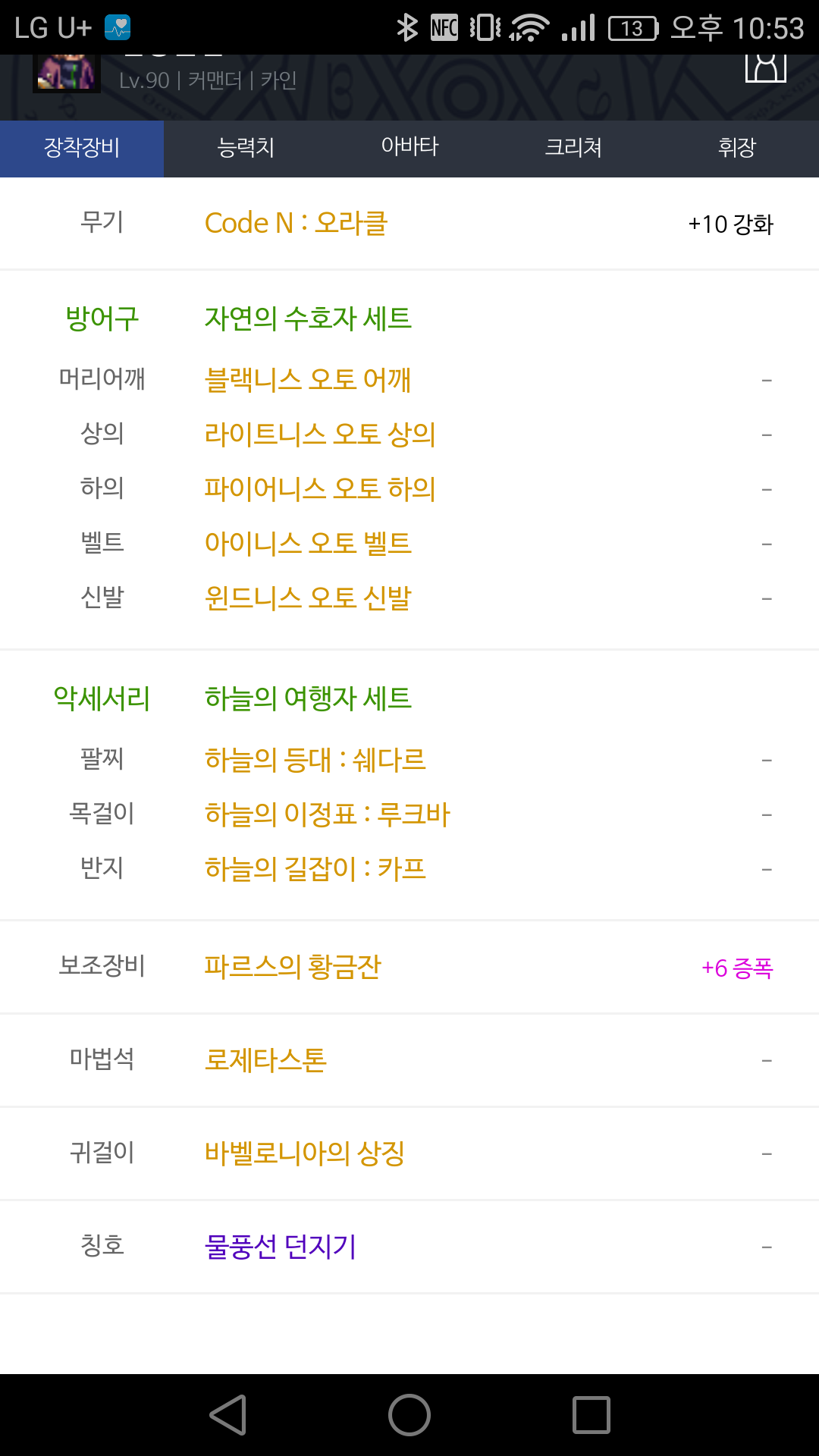This screenshot has width=819, height=1456.
Task: Open weapon Code N : 오라클
Action: (x=296, y=224)
